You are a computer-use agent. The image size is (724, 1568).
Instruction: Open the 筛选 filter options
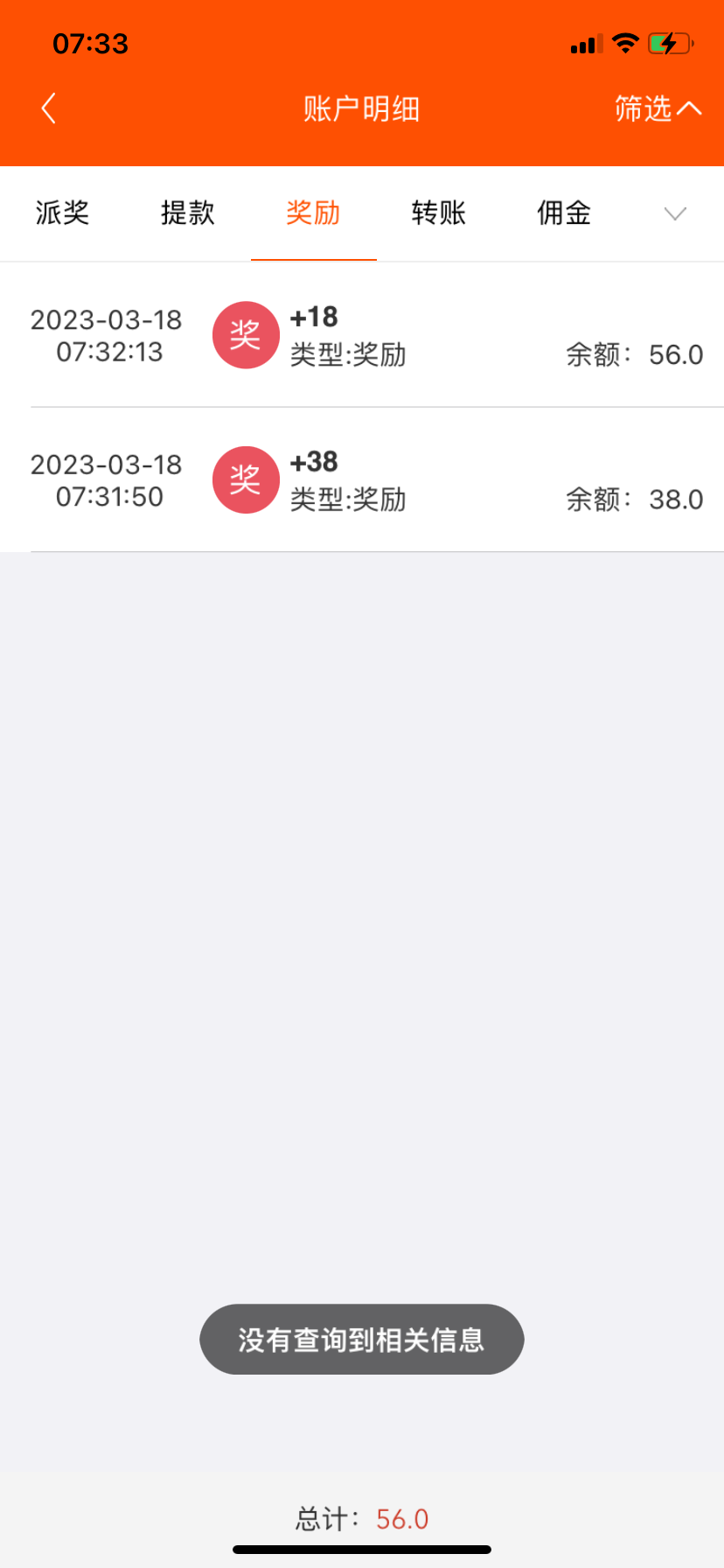point(658,108)
